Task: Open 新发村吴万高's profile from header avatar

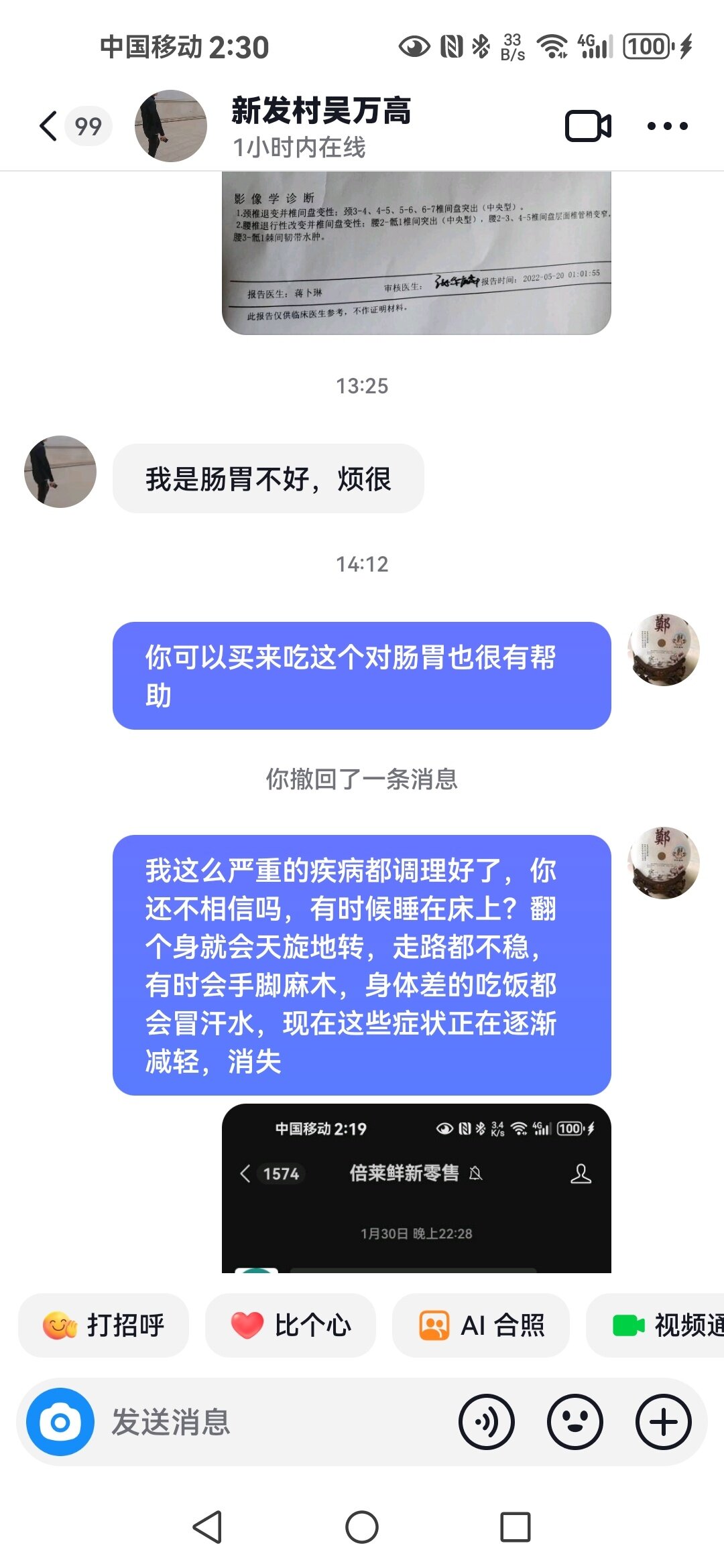Action: [170, 126]
